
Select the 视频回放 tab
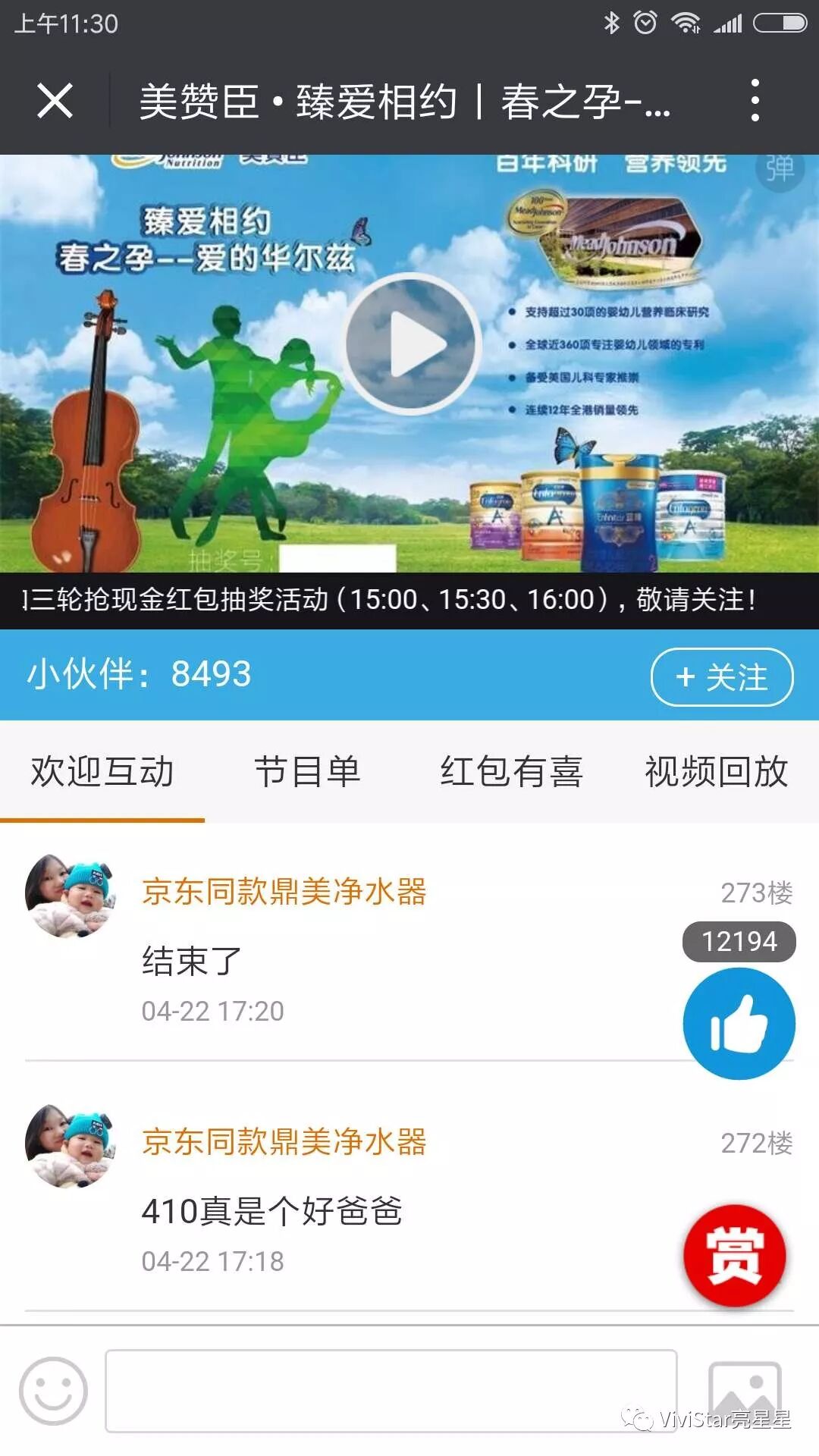point(717,772)
